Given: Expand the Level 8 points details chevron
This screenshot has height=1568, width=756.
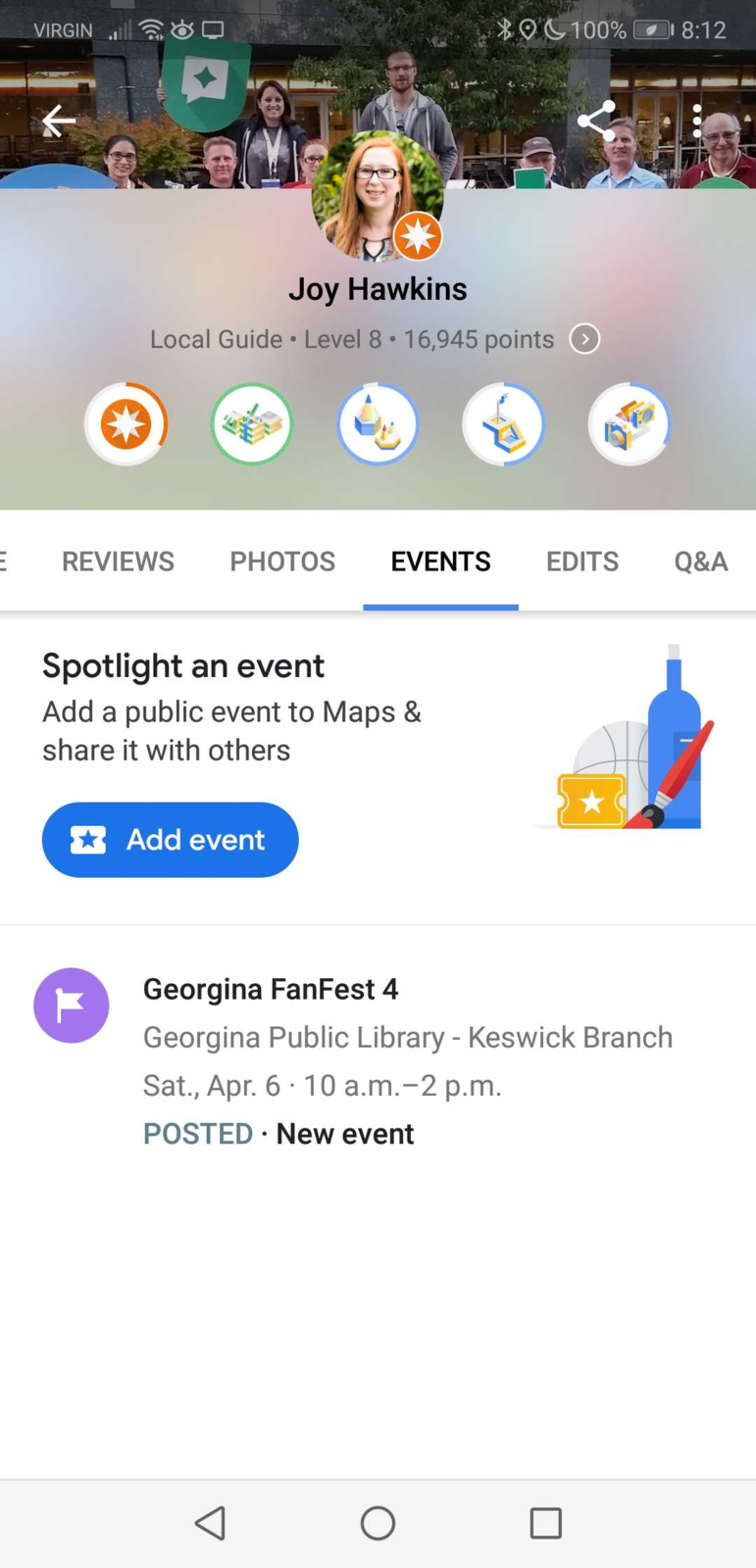Looking at the screenshot, I should pos(584,338).
